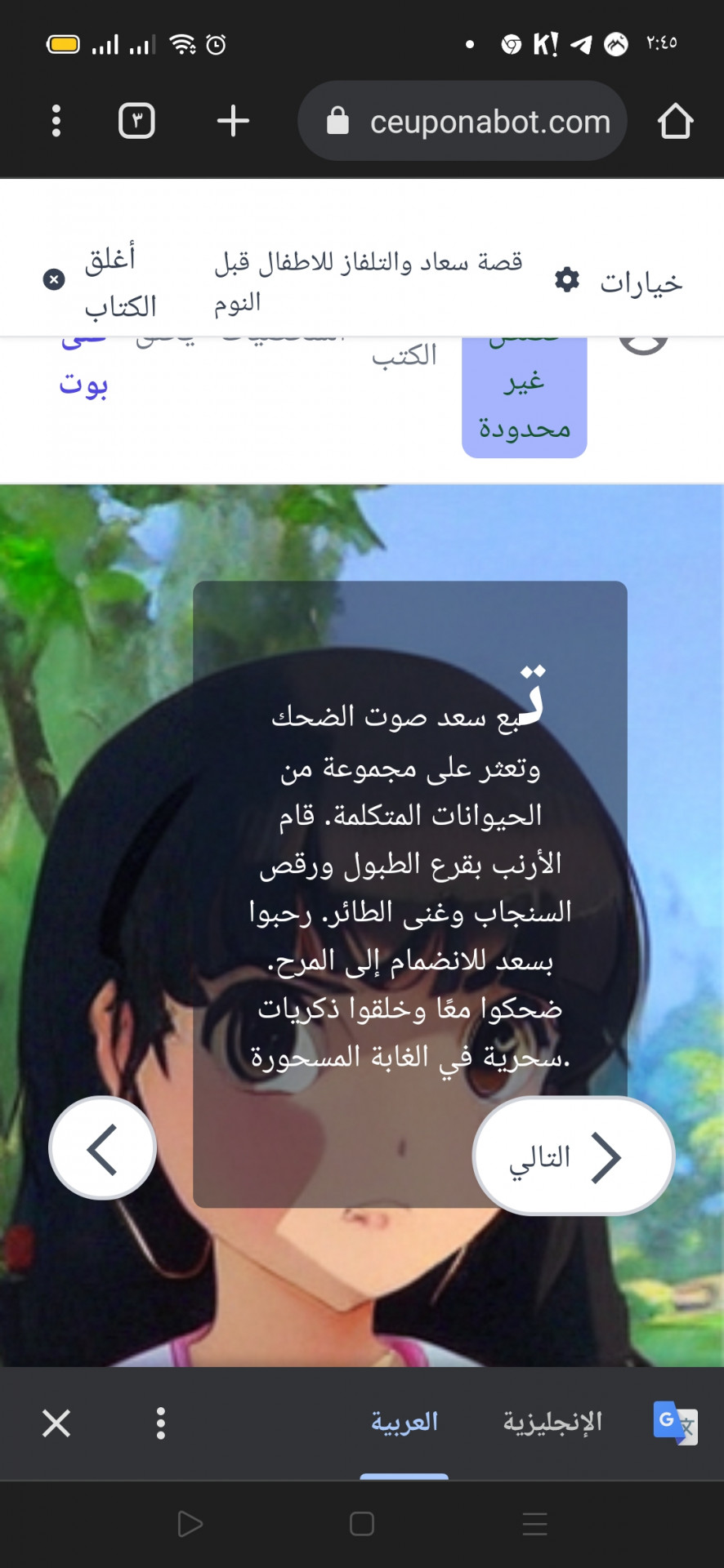Switch translation to الإنجليزية
The height and width of the screenshot is (1568, 724).
552,1422
